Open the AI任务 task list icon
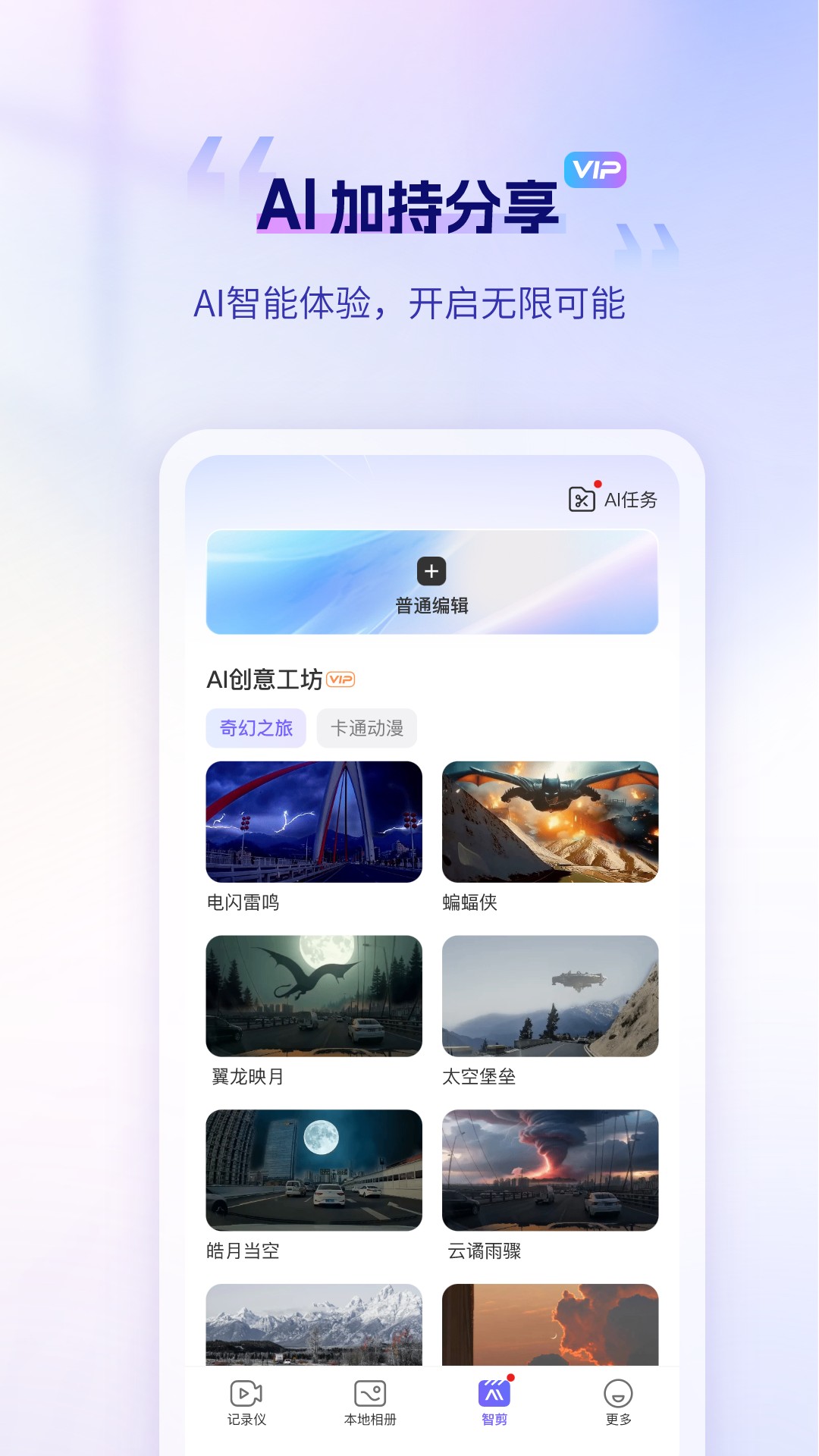Image resolution: width=819 pixels, height=1456 pixels. (582, 498)
